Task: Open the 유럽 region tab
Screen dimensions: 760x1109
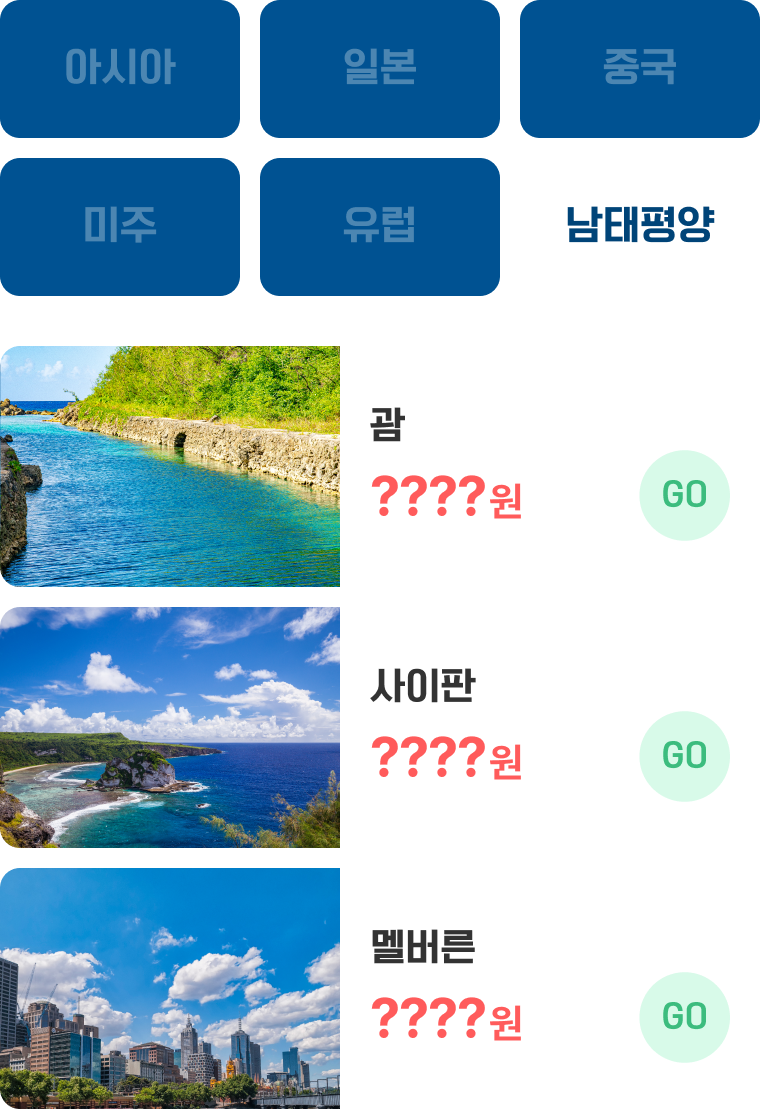Action: pyautogui.click(x=380, y=226)
